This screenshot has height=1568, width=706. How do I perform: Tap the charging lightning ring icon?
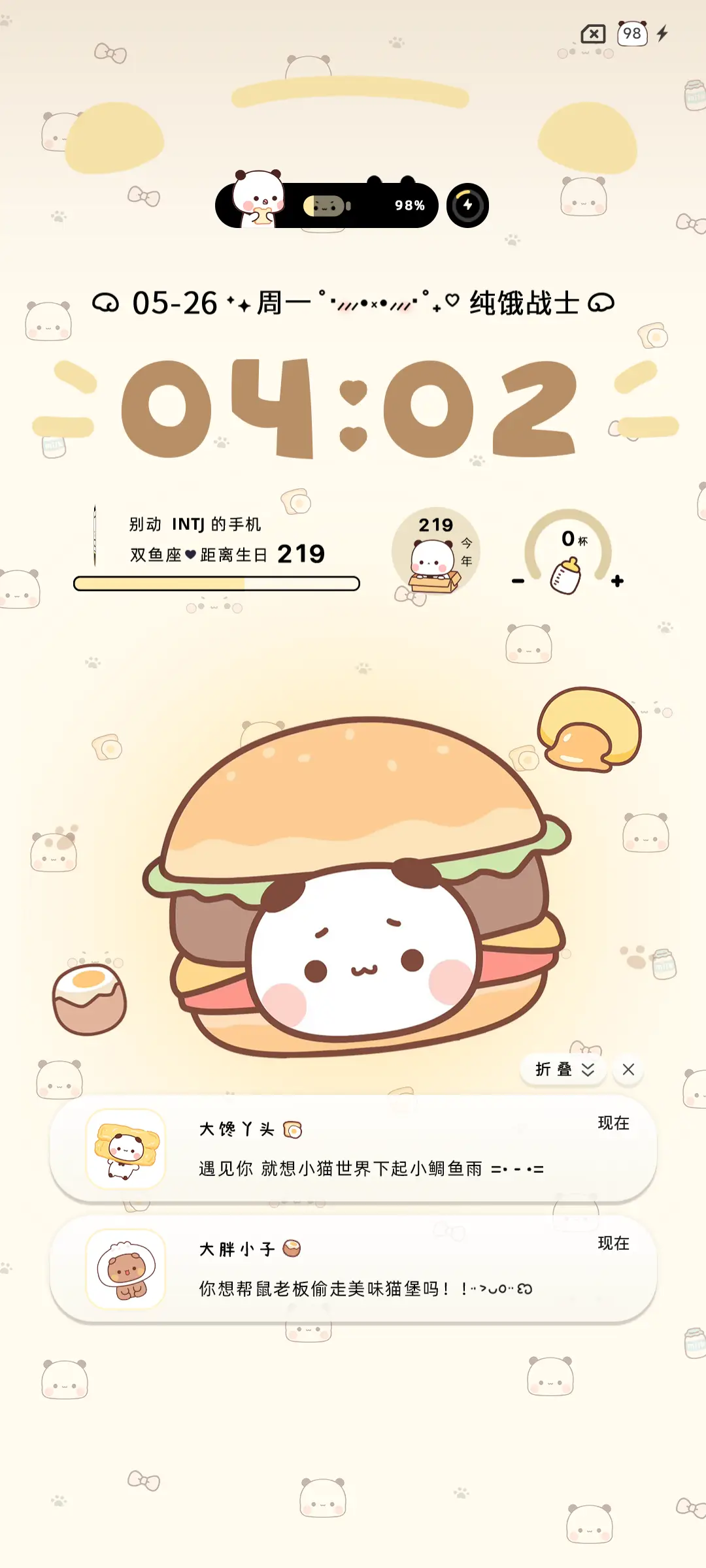click(x=466, y=204)
